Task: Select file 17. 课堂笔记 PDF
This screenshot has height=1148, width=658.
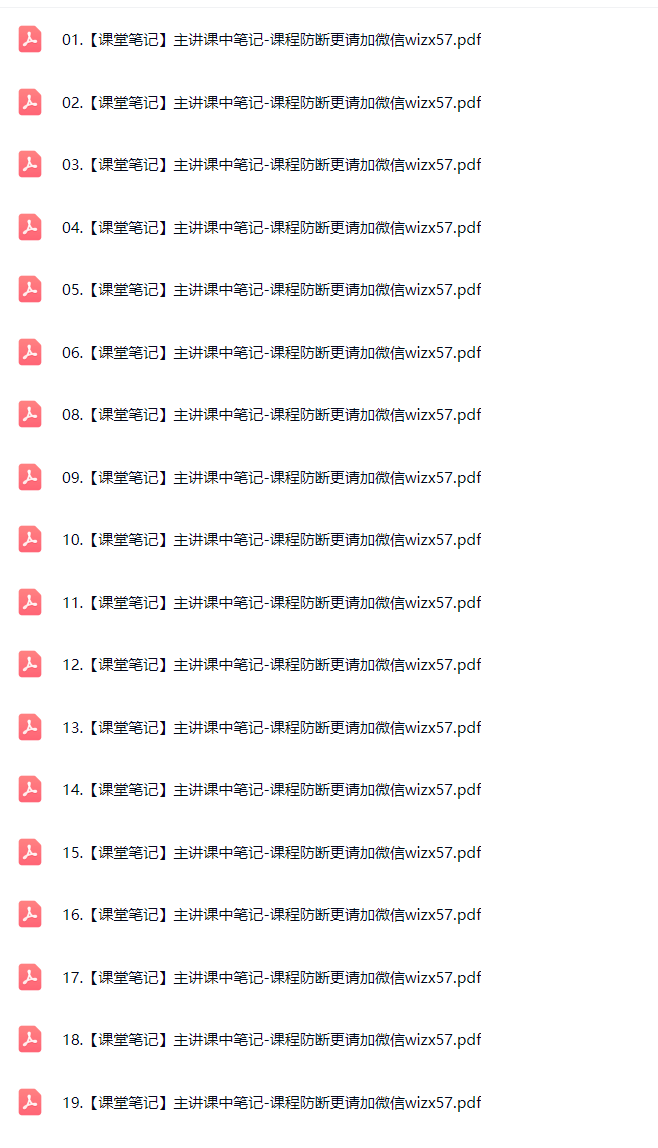Action: (270, 977)
